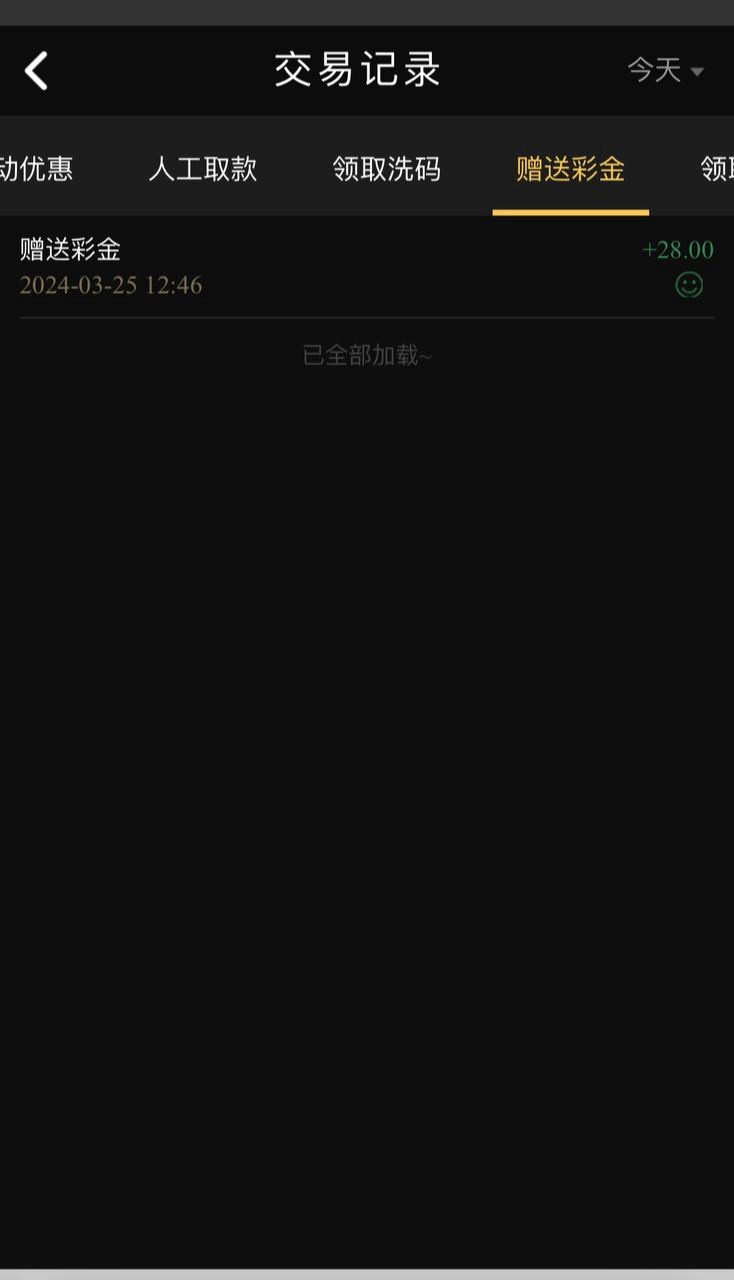
Task: Select the 赠送彩金 tab
Action: pyautogui.click(x=571, y=169)
